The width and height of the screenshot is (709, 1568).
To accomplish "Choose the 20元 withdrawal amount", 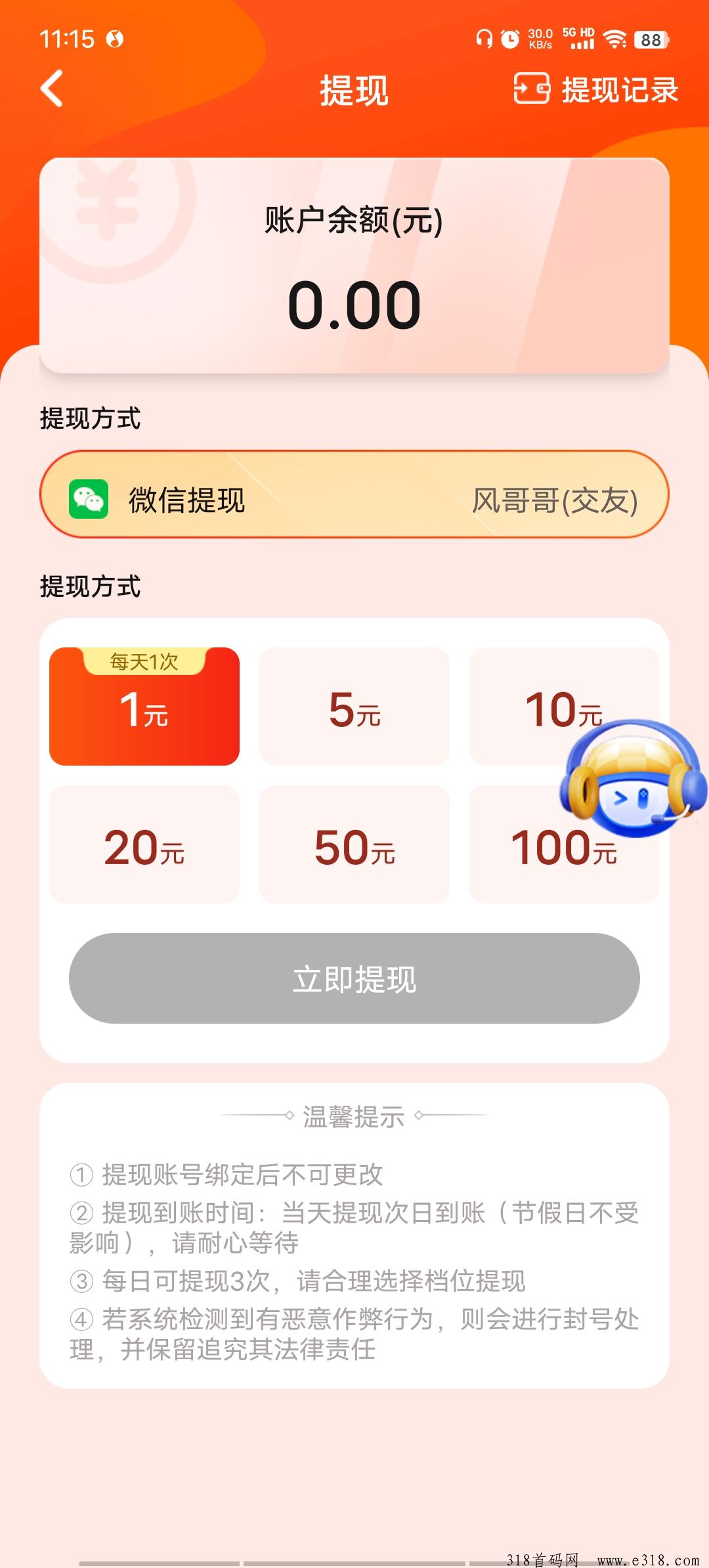I will pos(144,845).
